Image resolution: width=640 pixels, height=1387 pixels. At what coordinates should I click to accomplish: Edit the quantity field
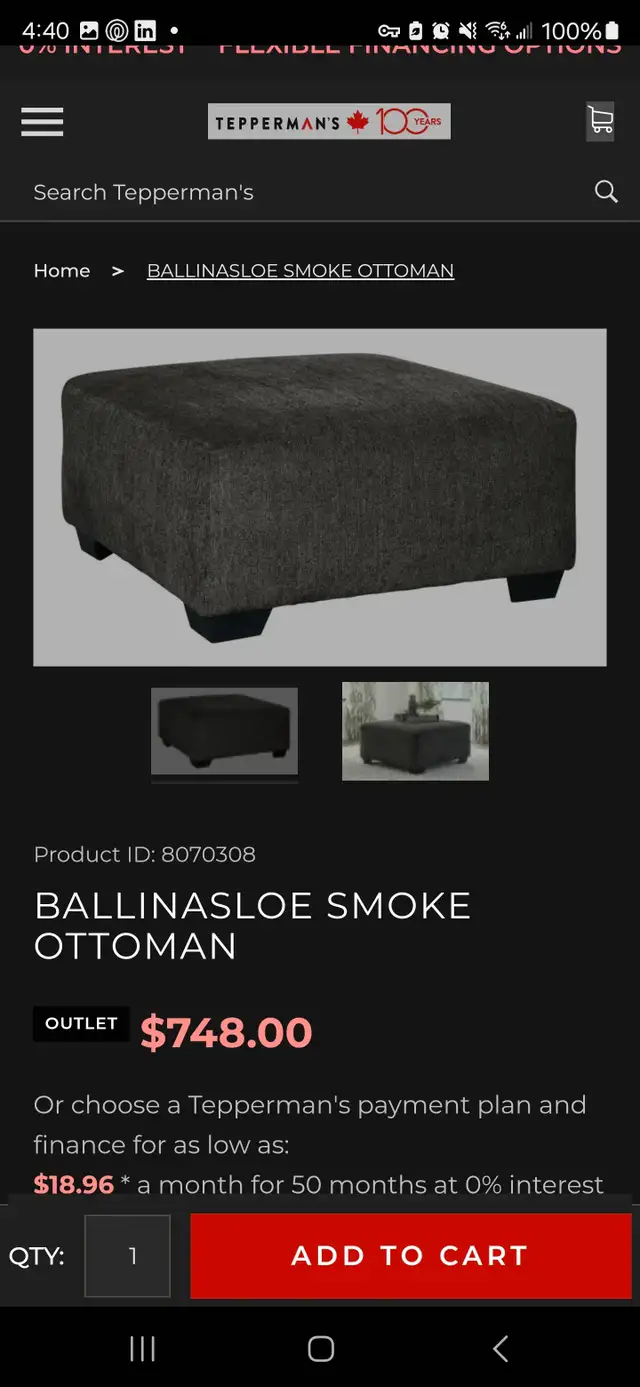coord(128,1256)
